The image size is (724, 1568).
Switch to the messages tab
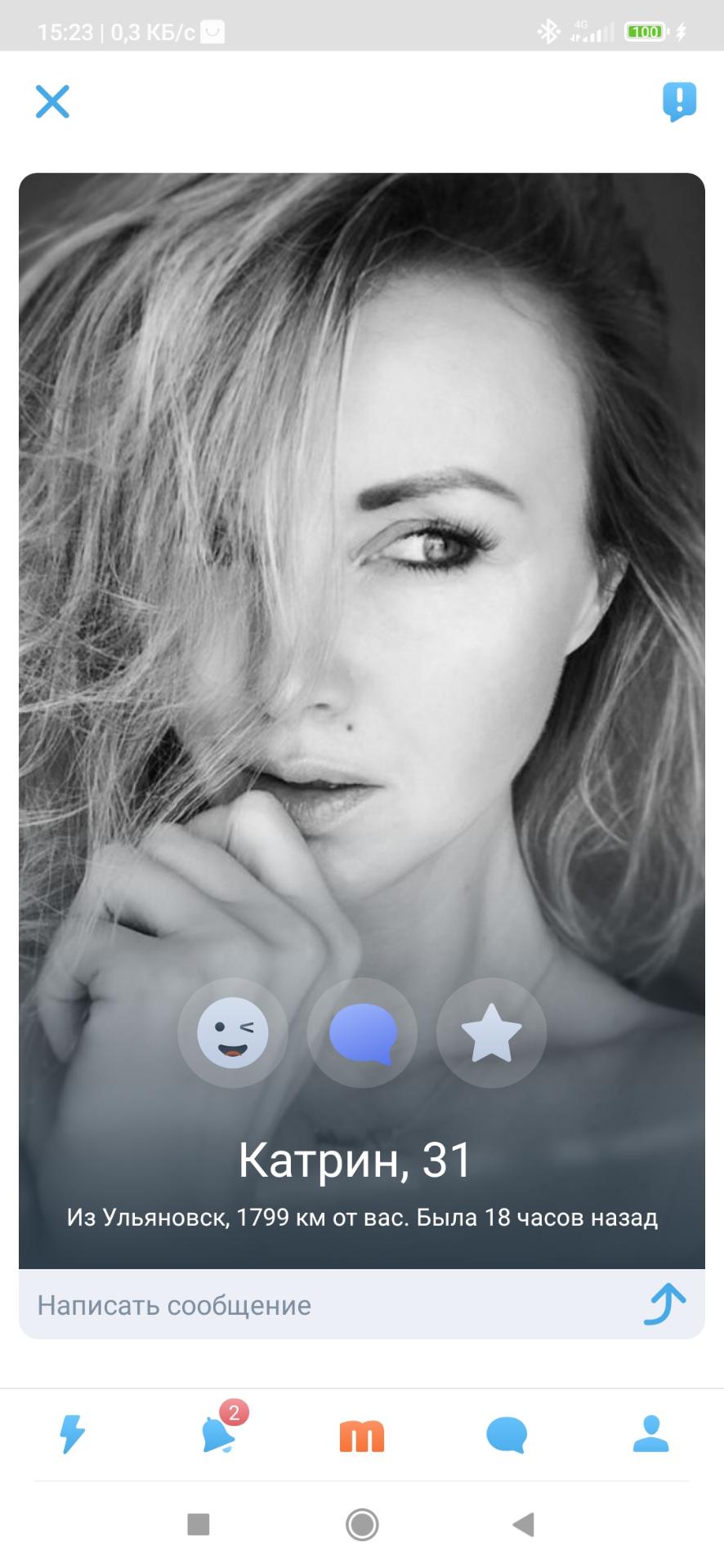[x=507, y=1435]
